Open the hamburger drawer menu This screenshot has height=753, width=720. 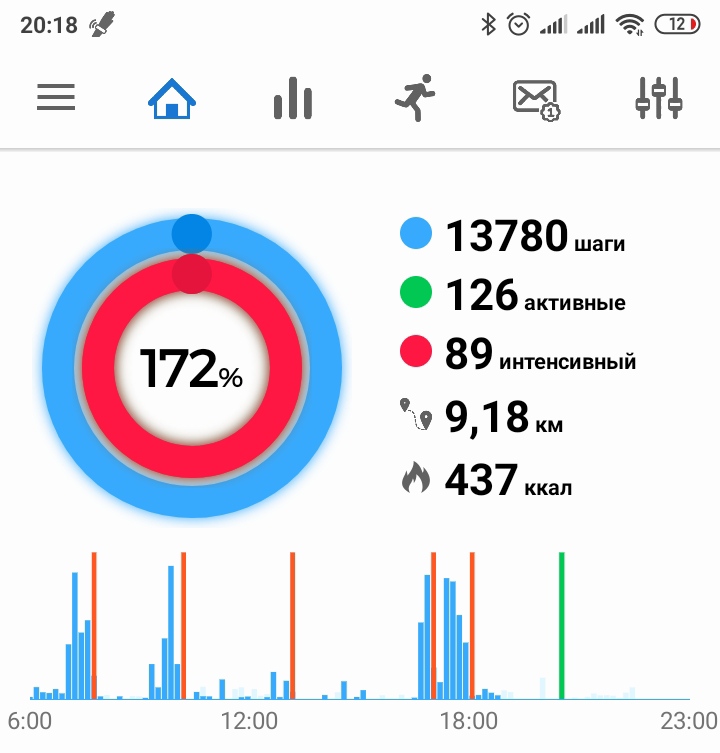tap(56, 98)
